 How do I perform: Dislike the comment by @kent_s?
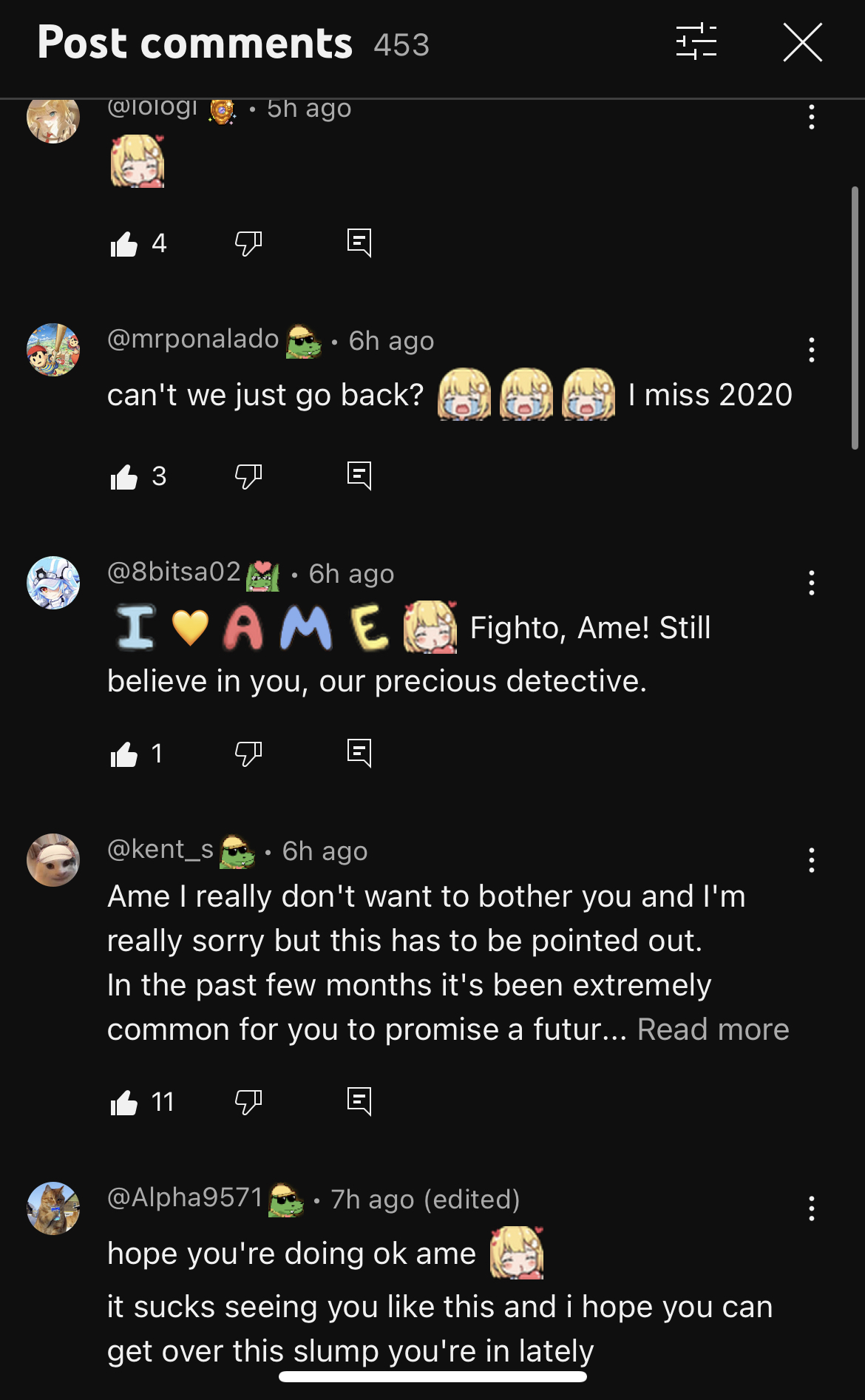tap(248, 1103)
